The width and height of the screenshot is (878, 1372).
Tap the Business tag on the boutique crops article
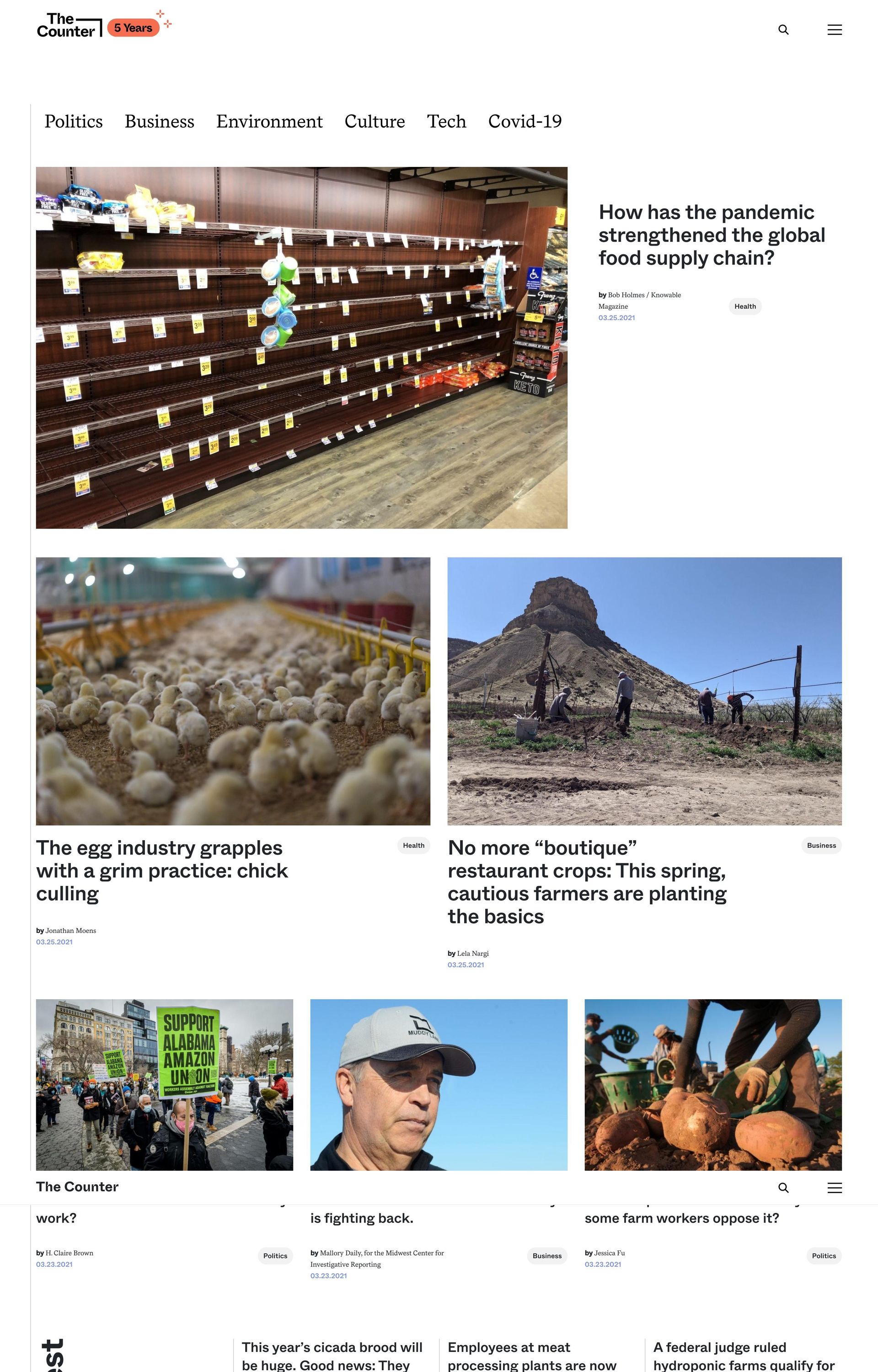(821, 845)
